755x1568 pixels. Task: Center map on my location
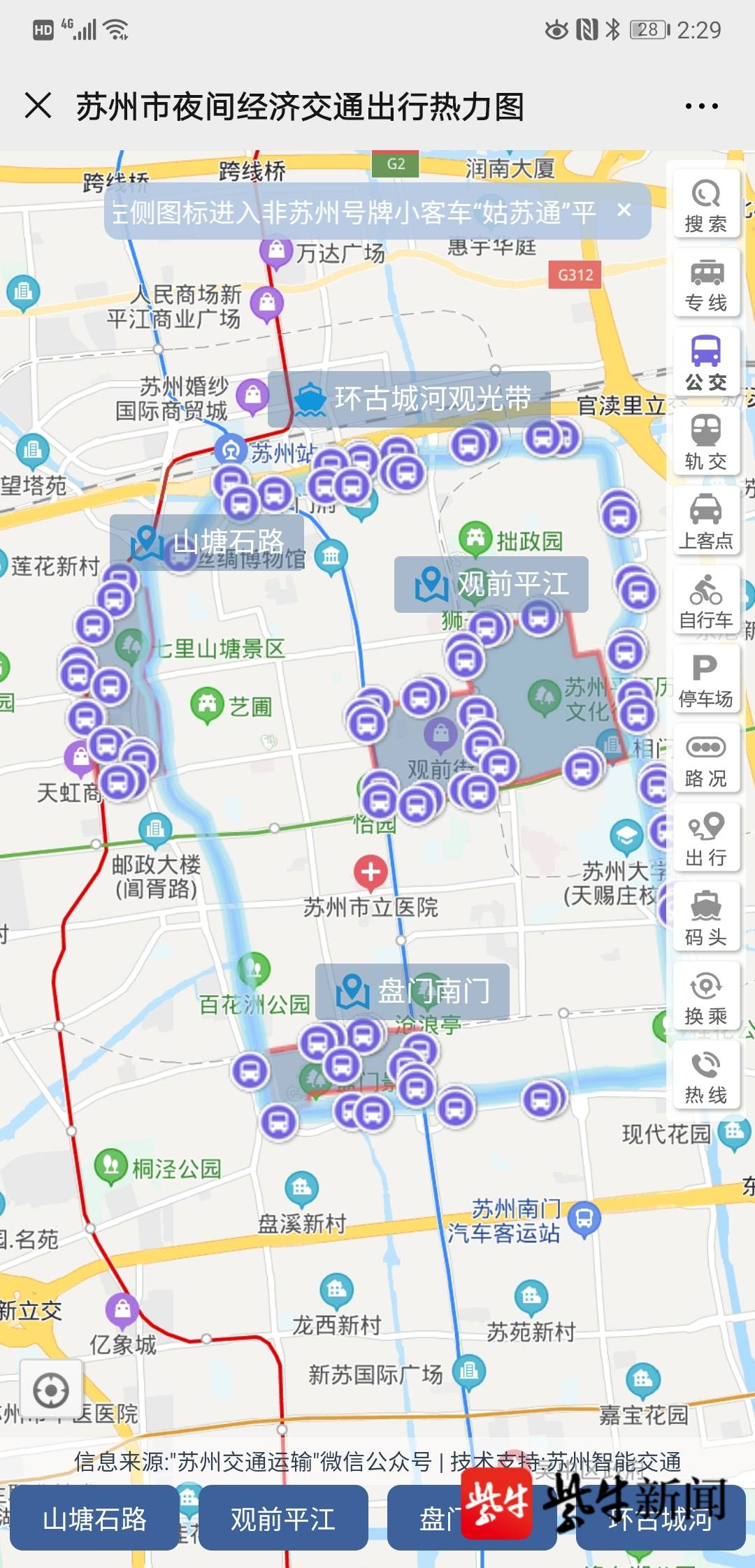pos(51,1391)
